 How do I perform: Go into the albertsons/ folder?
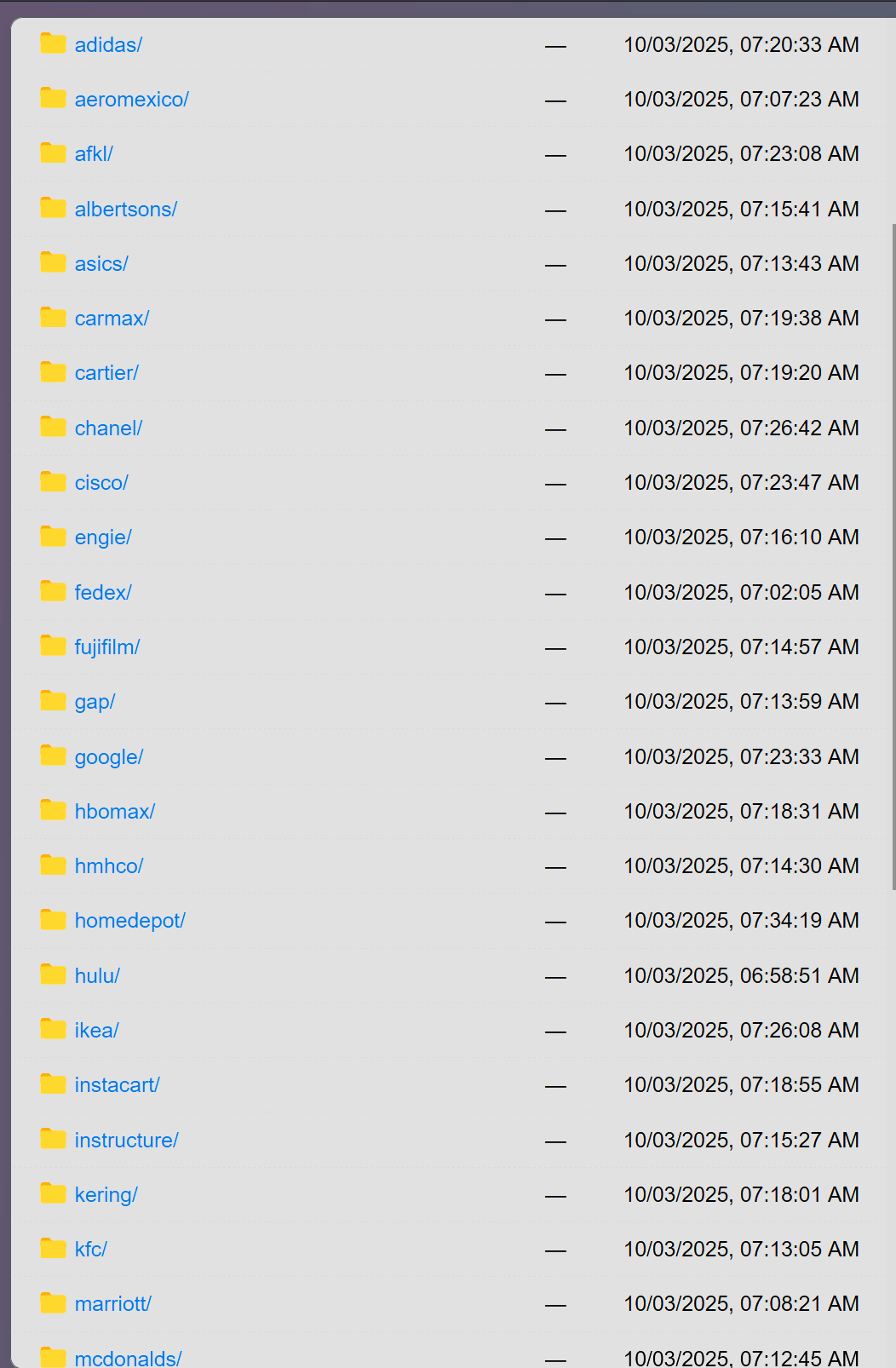tap(125, 210)
